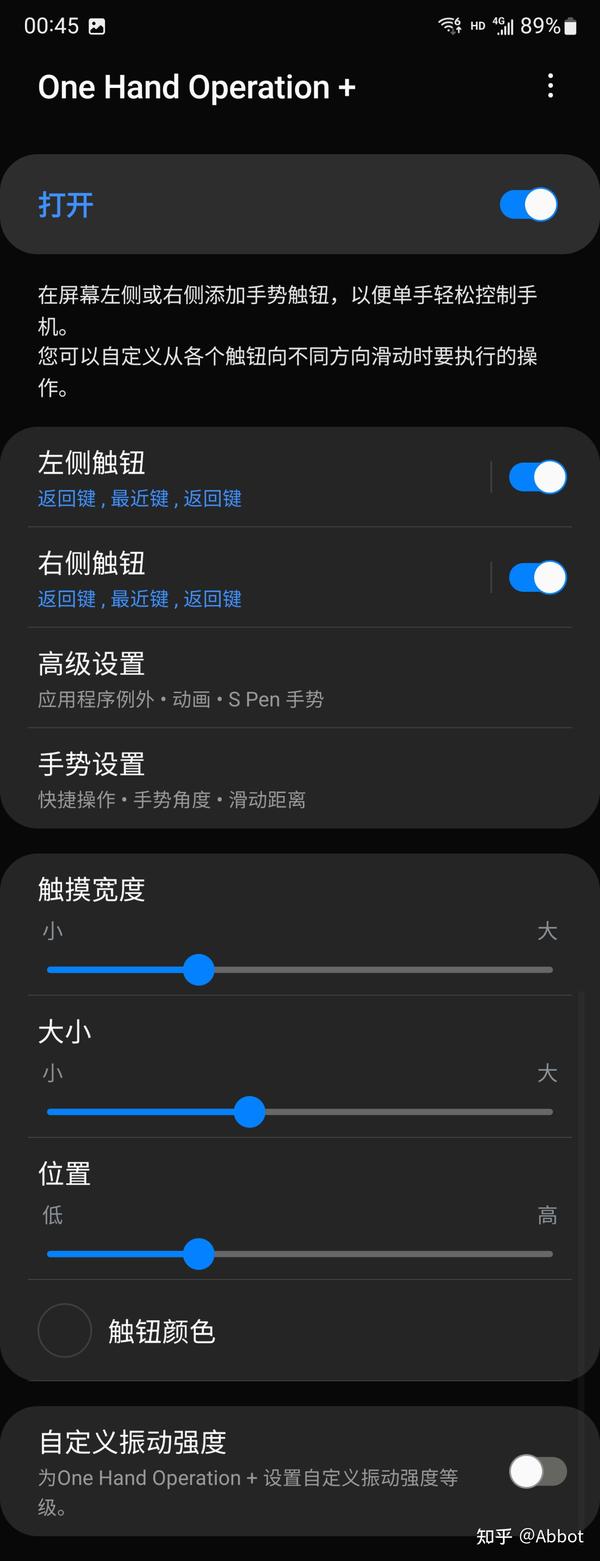600x1561 pixels.
Task: Turn off the main 打开 switch
Action: pos(528,205)
